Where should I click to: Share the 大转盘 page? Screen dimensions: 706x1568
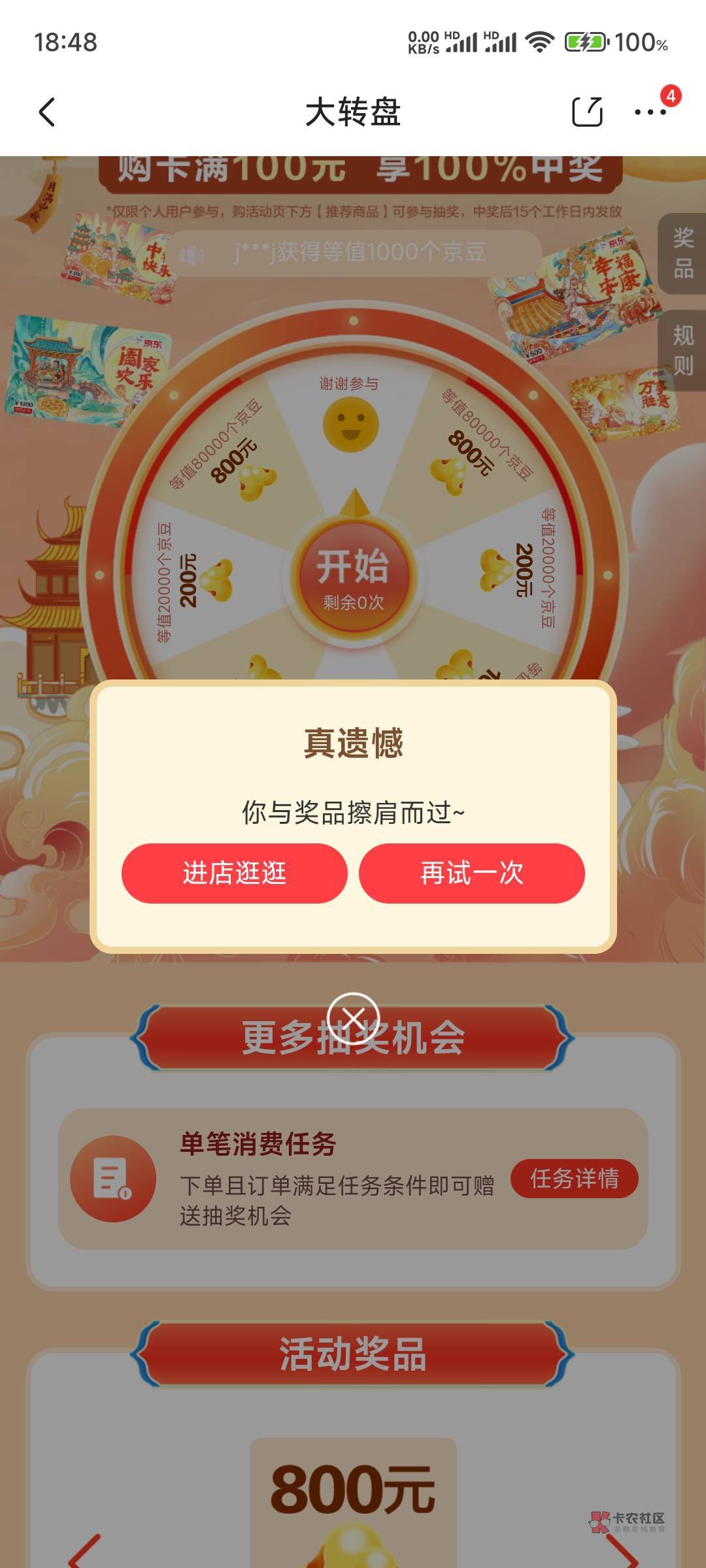tap(587, 112)
